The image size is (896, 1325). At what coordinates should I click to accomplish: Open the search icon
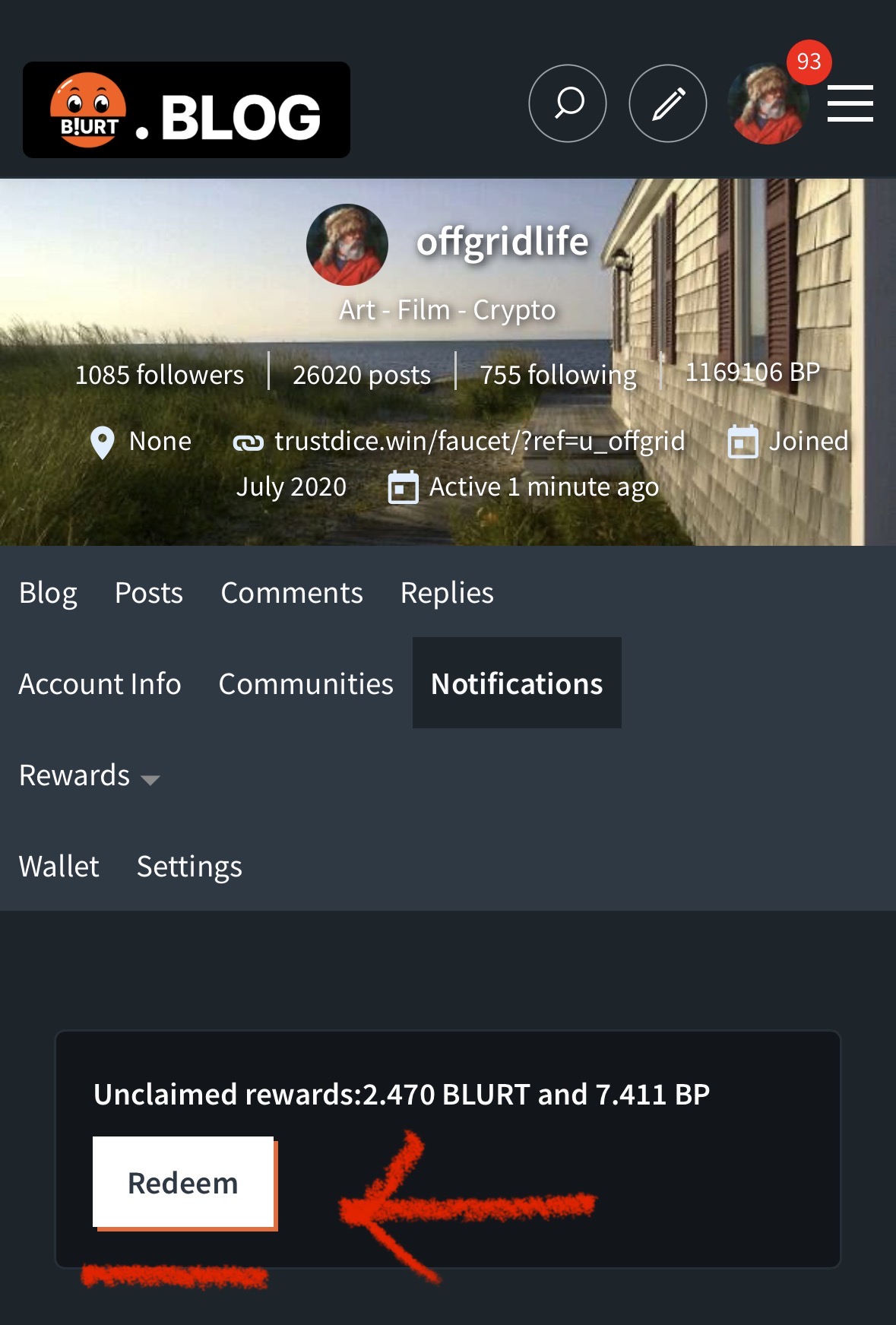click(x=568, y=103)
